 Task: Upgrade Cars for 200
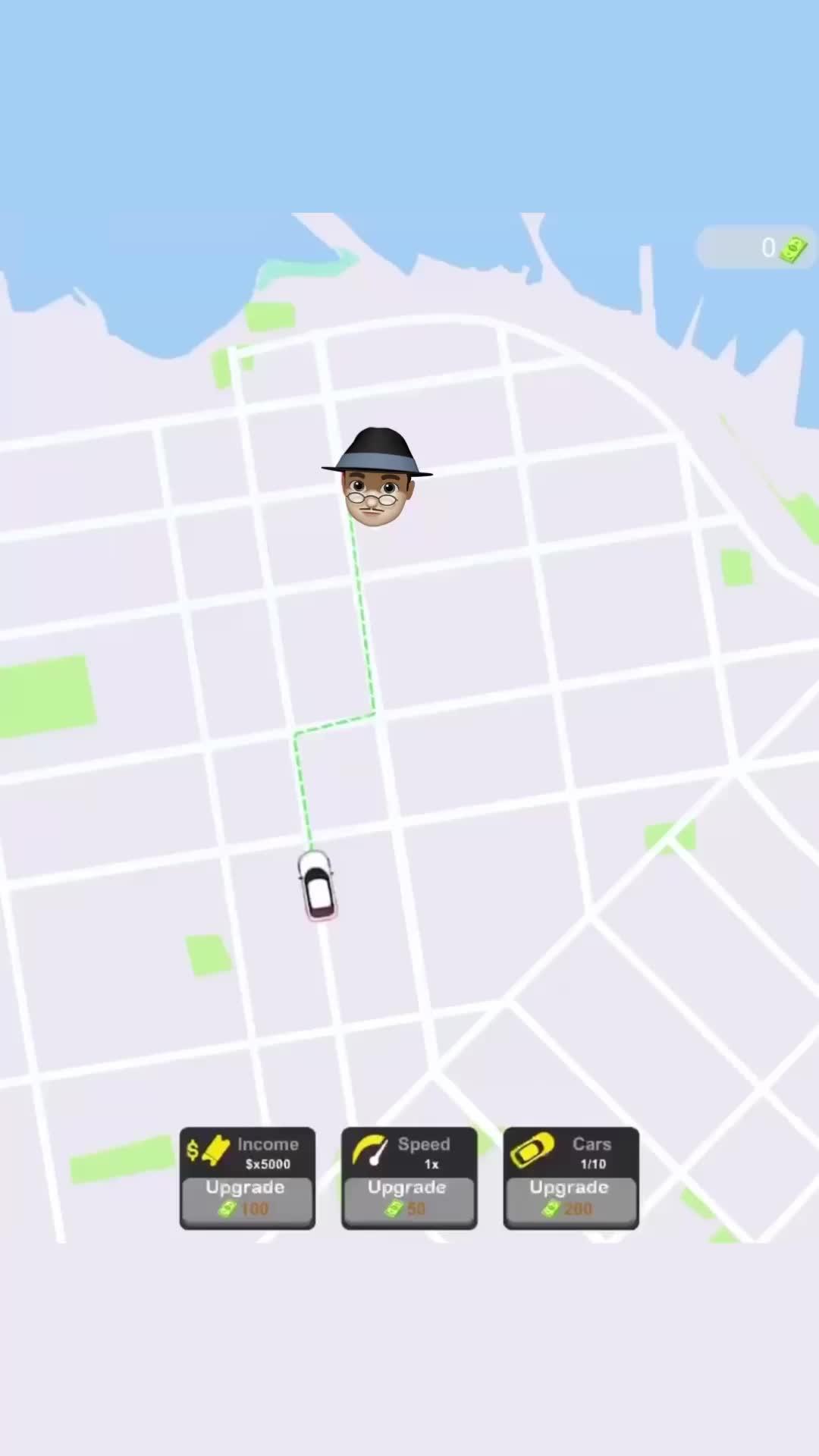pyautogui.click(x=570, y=1199)
